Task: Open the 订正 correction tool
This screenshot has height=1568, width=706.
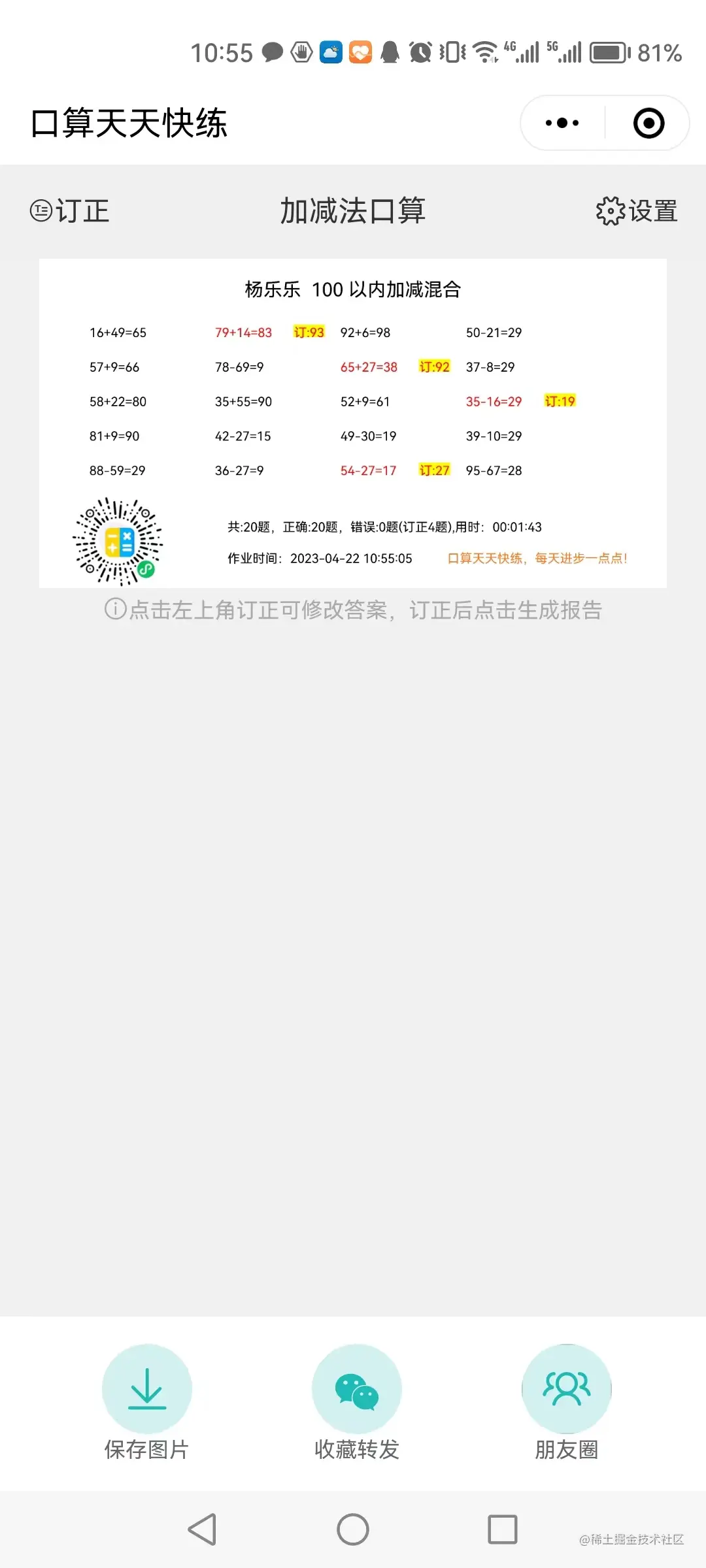Action: (69, 210)
